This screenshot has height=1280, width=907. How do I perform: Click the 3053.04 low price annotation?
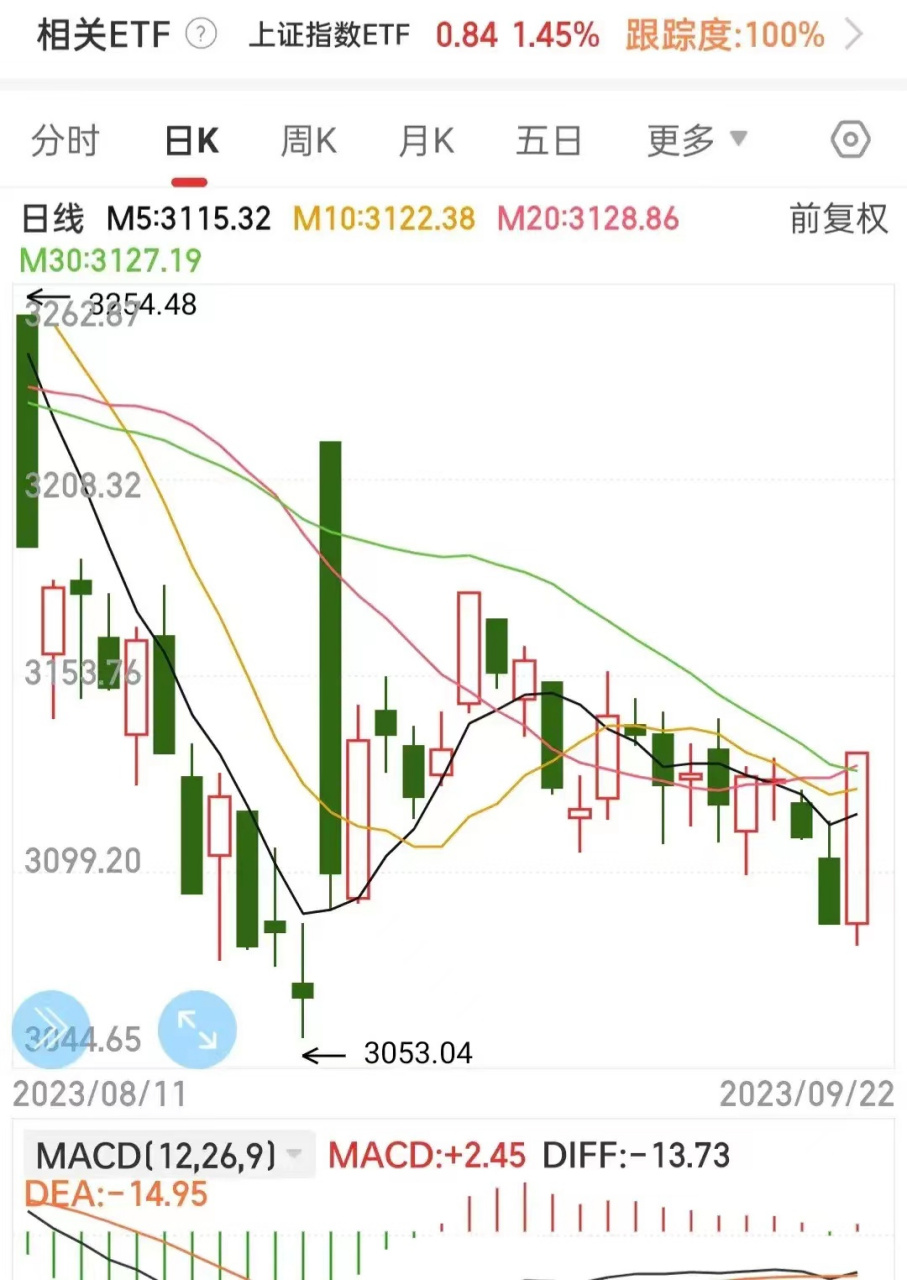point(417,1053)
